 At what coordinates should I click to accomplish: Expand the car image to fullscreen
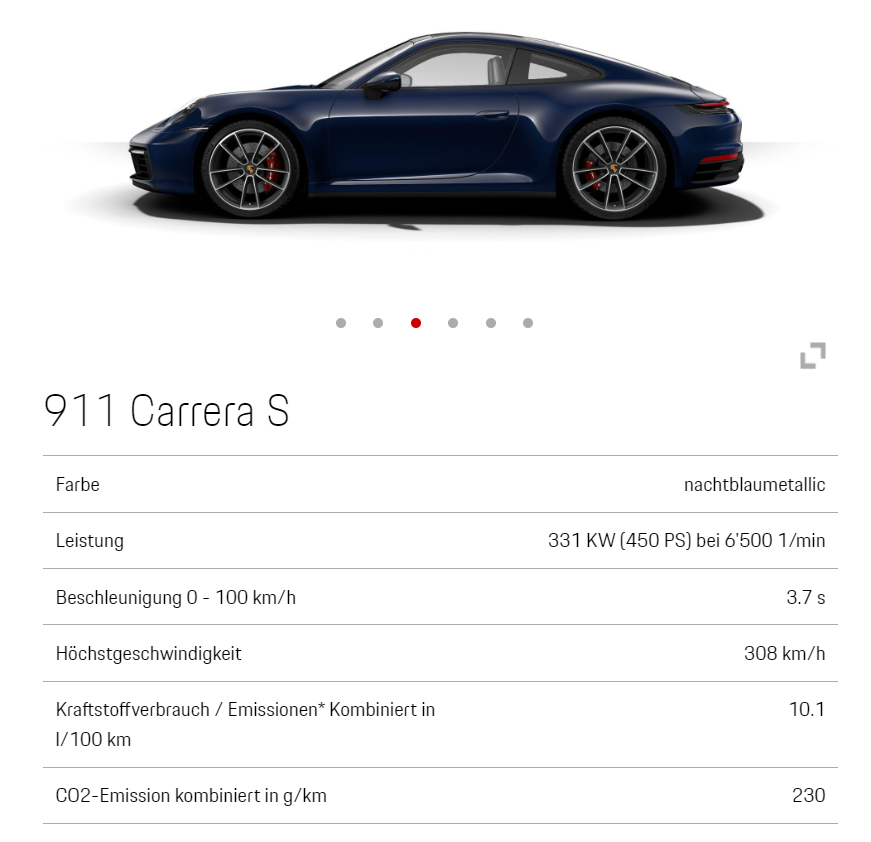coord(812,355)
